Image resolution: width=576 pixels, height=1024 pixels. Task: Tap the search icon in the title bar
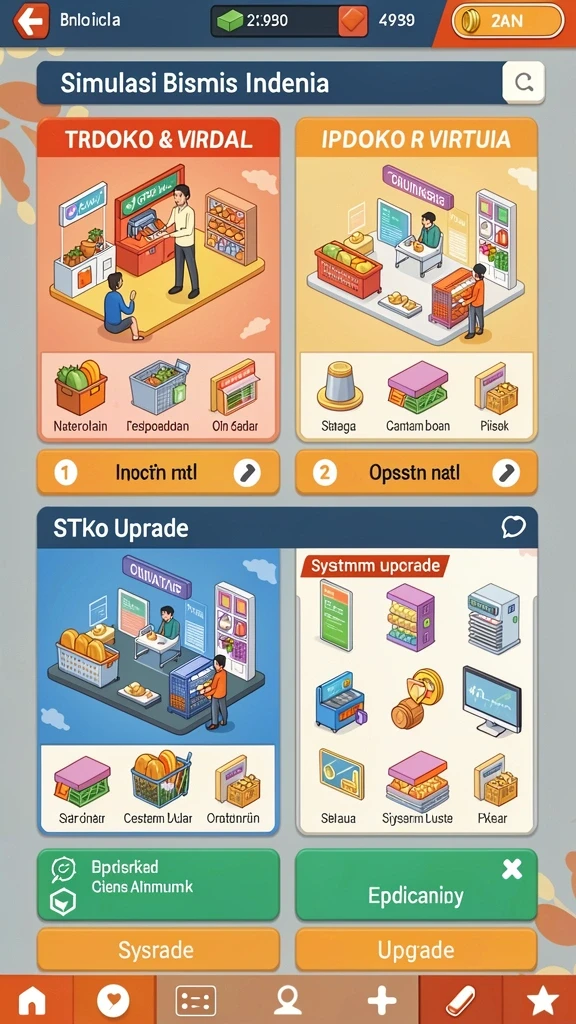523,83
